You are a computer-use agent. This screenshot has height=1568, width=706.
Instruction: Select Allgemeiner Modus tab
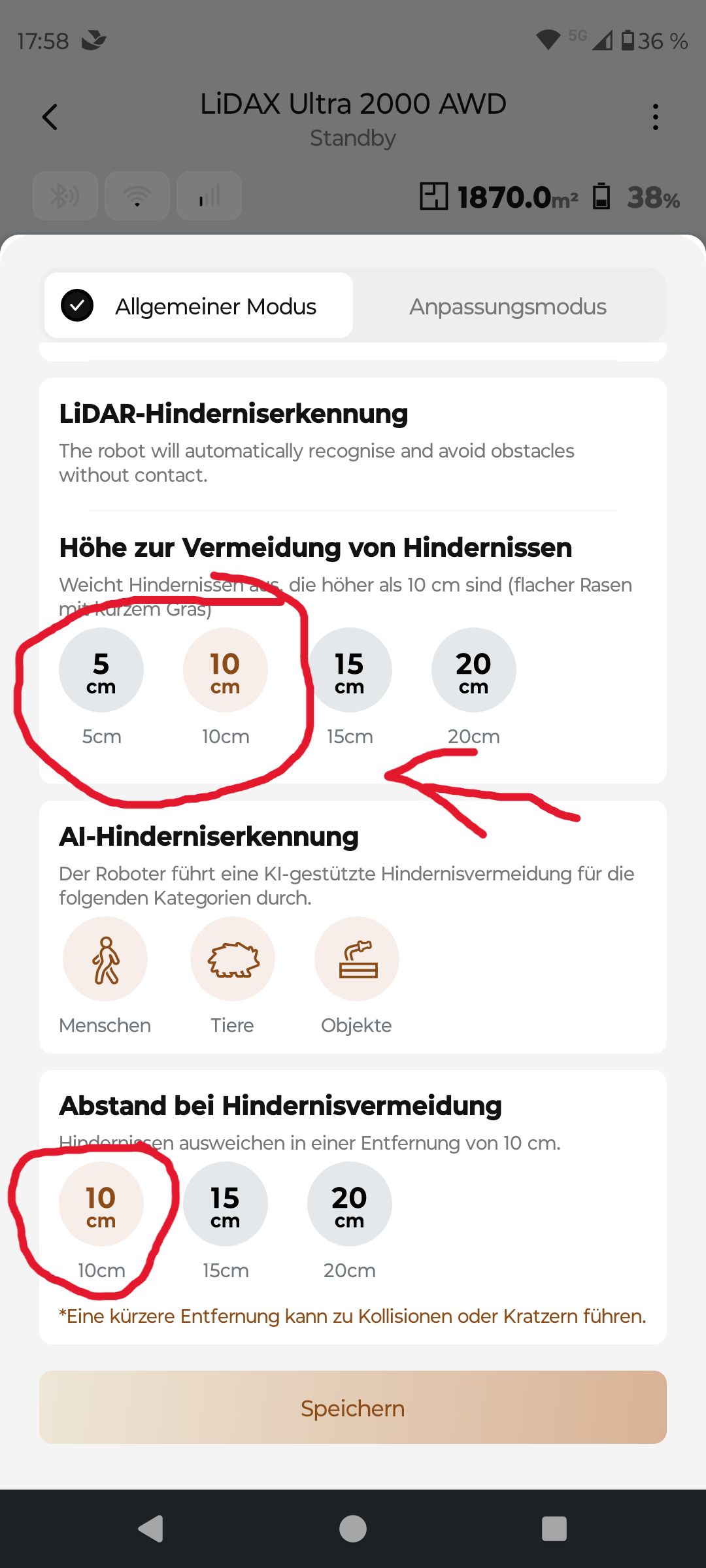click(x=199, y=306)
